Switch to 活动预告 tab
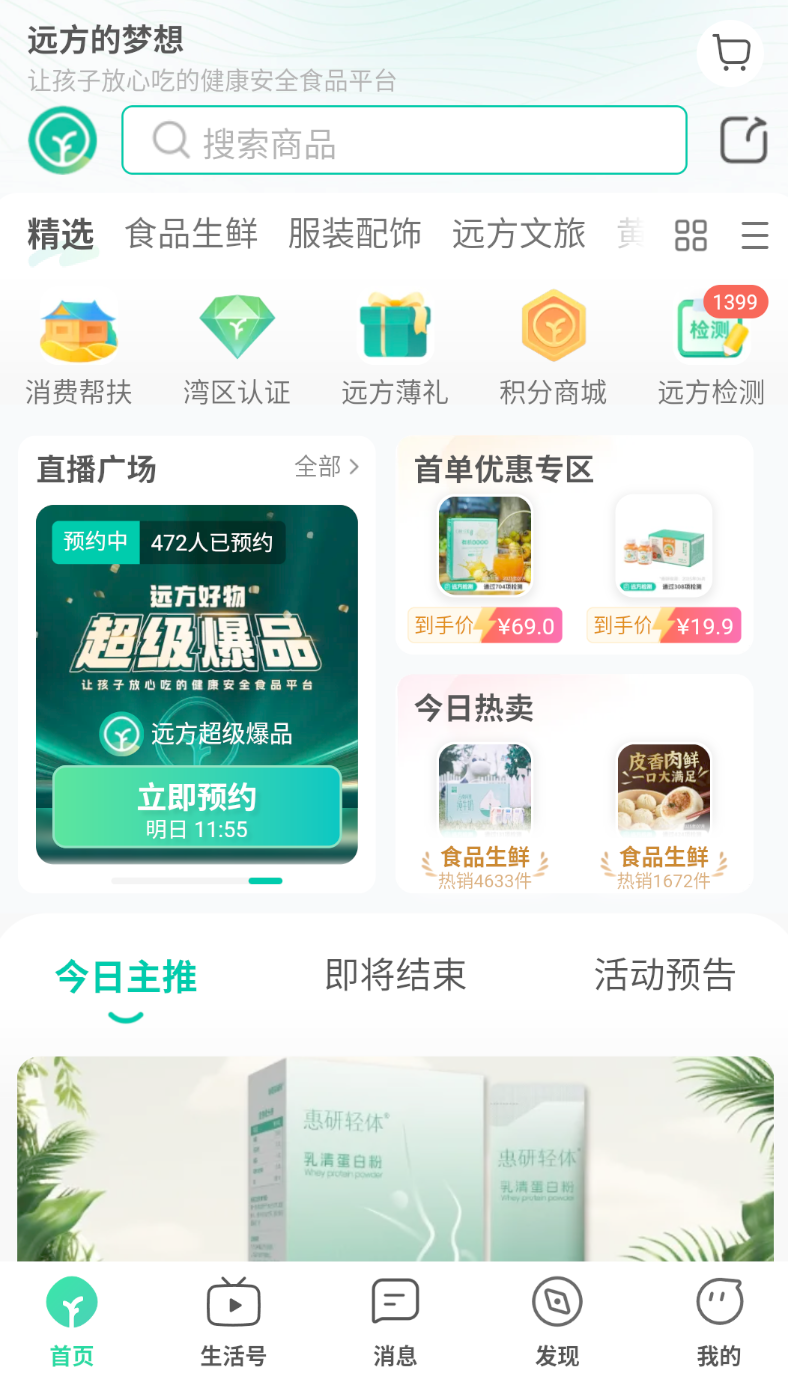This screenshot has width=788, height=1375. pyautogui.click(x=665, y=974)
